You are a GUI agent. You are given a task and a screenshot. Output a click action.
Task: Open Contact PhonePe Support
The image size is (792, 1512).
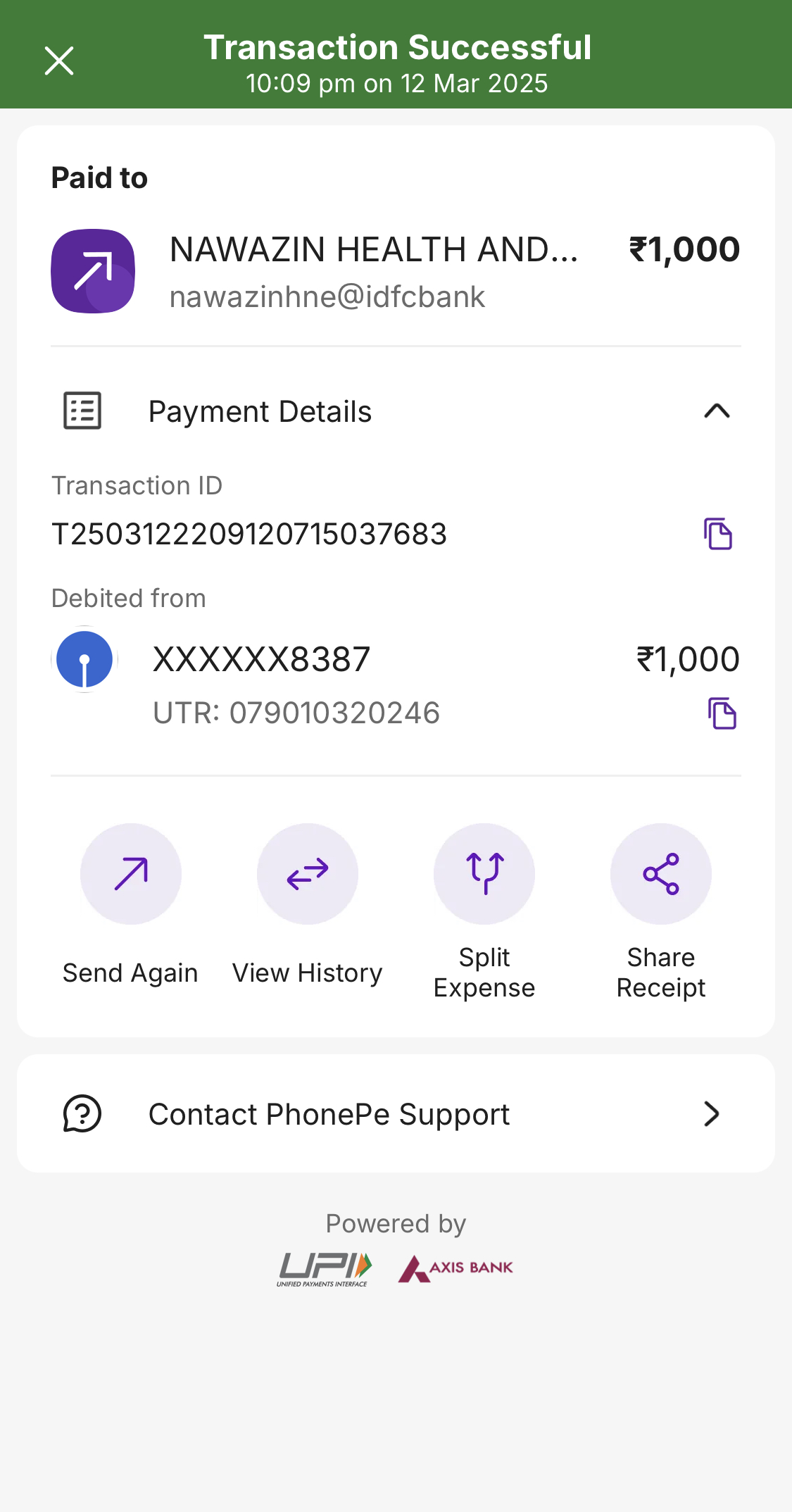tap(396, 1114)
